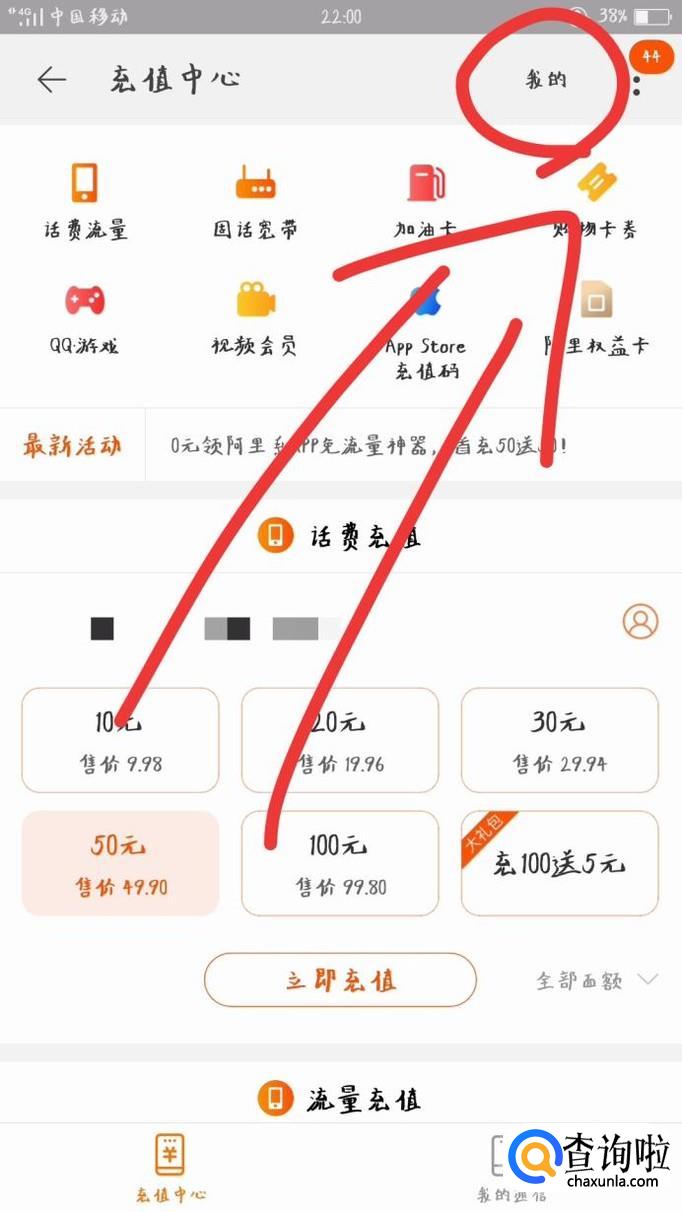Select the 10元 recharge amount
Viewport: 682px width, 1212px height.
(120, 740)
